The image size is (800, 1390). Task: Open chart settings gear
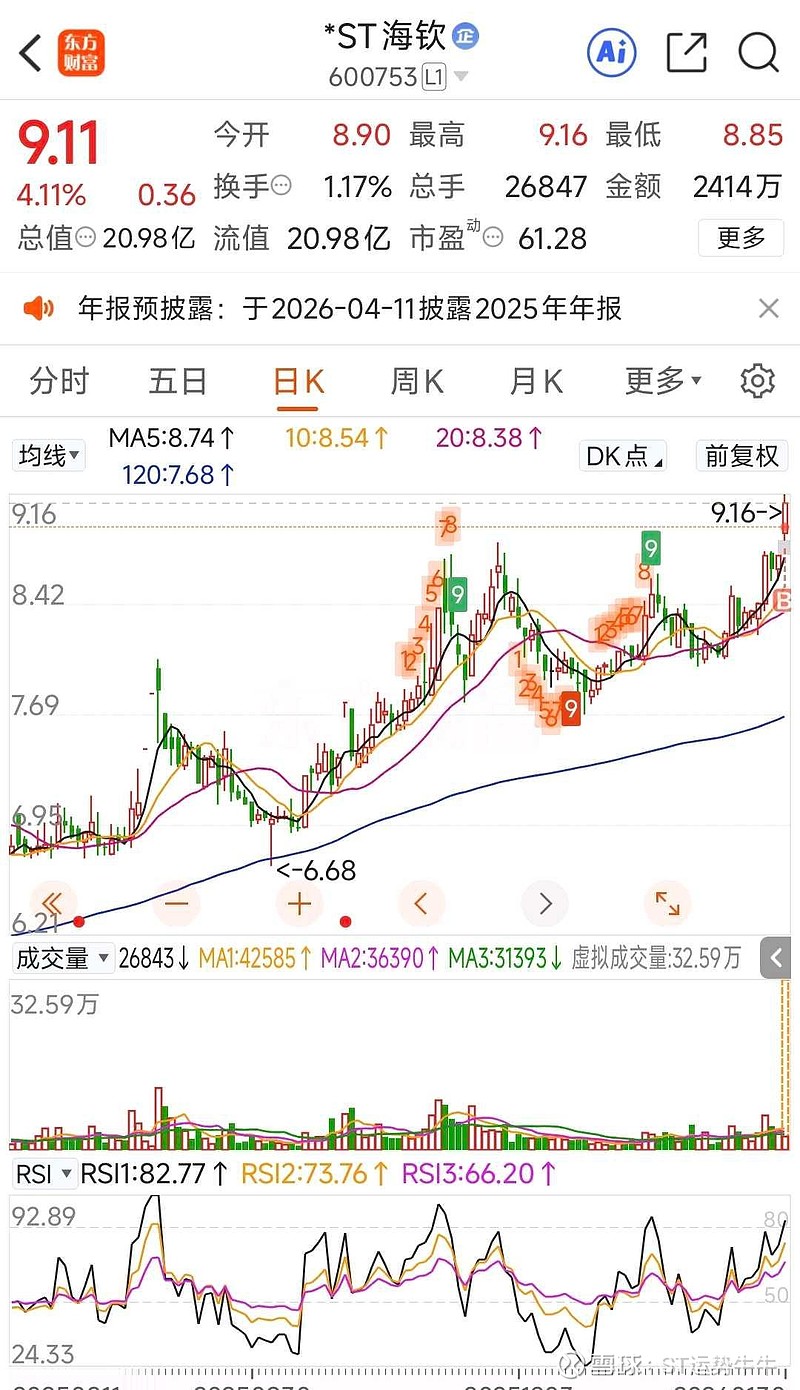(757, 381)
